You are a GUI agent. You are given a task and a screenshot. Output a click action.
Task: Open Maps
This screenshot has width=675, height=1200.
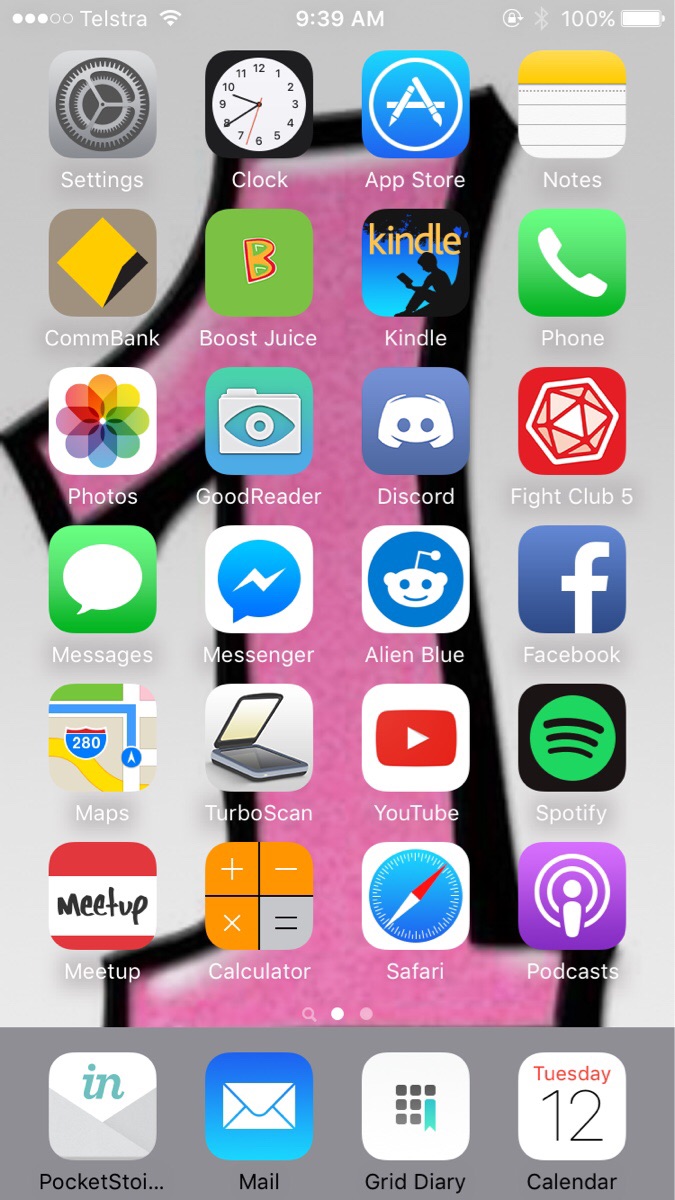(x=102, y=738)
